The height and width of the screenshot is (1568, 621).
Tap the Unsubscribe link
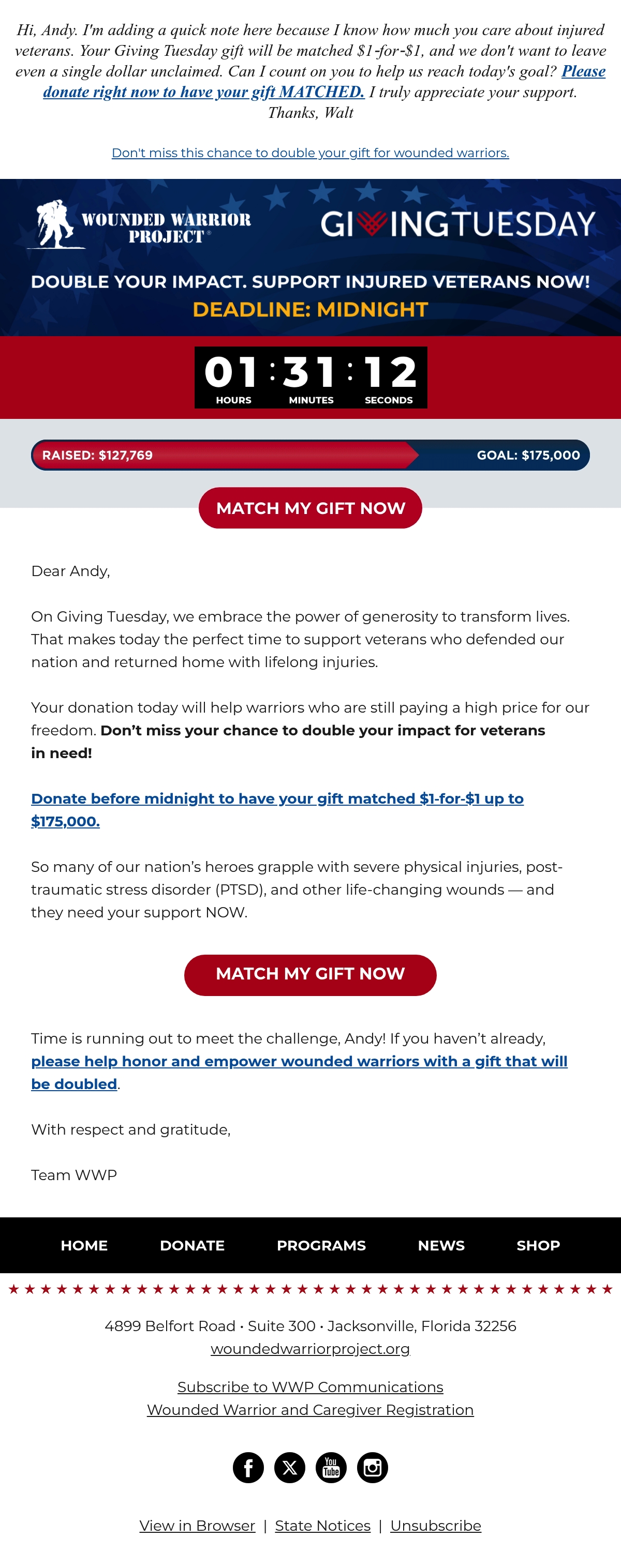point(436,1526)
